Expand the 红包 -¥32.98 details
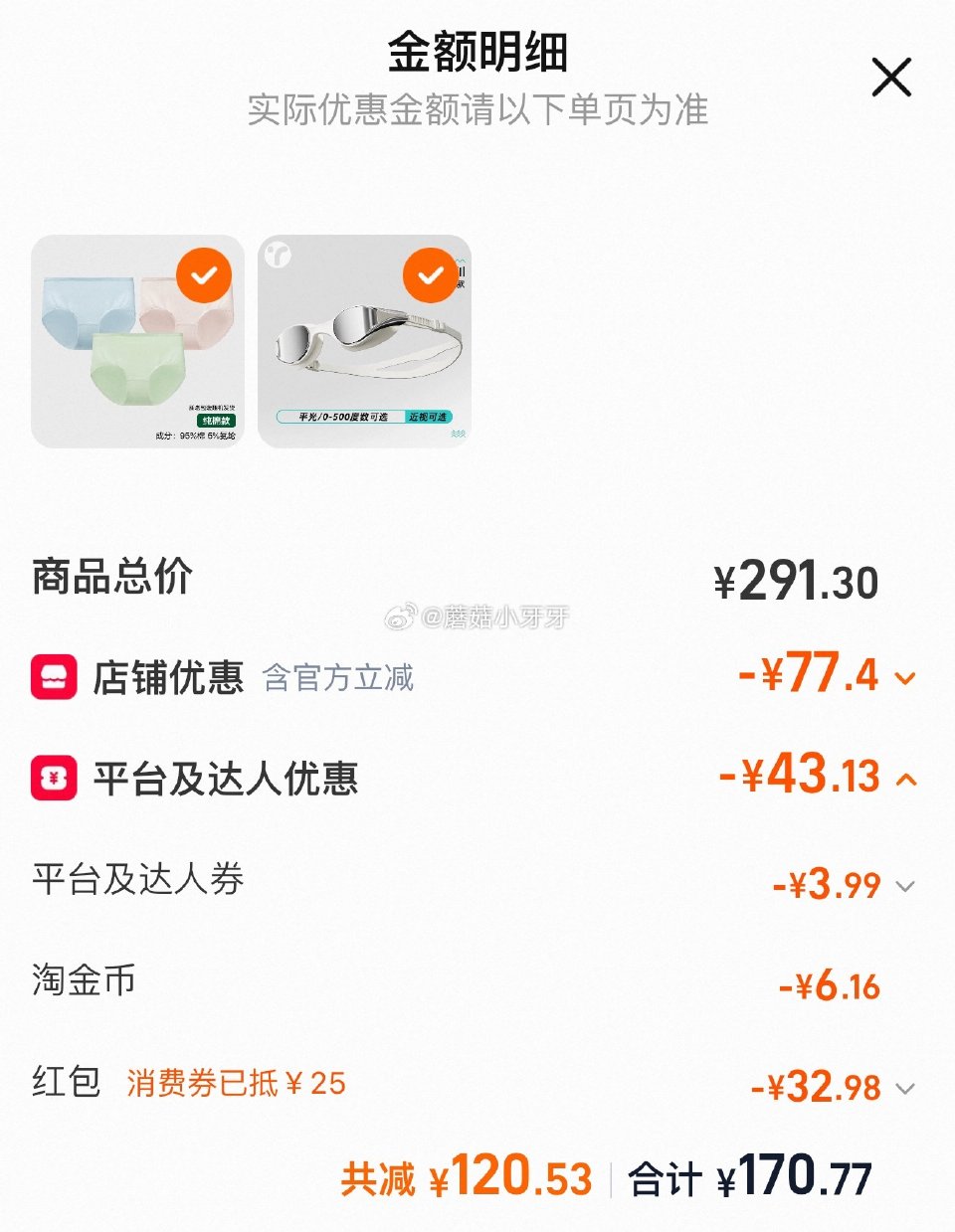The height and width of the screenshot is (1232, 955). tap(905, 1088)
